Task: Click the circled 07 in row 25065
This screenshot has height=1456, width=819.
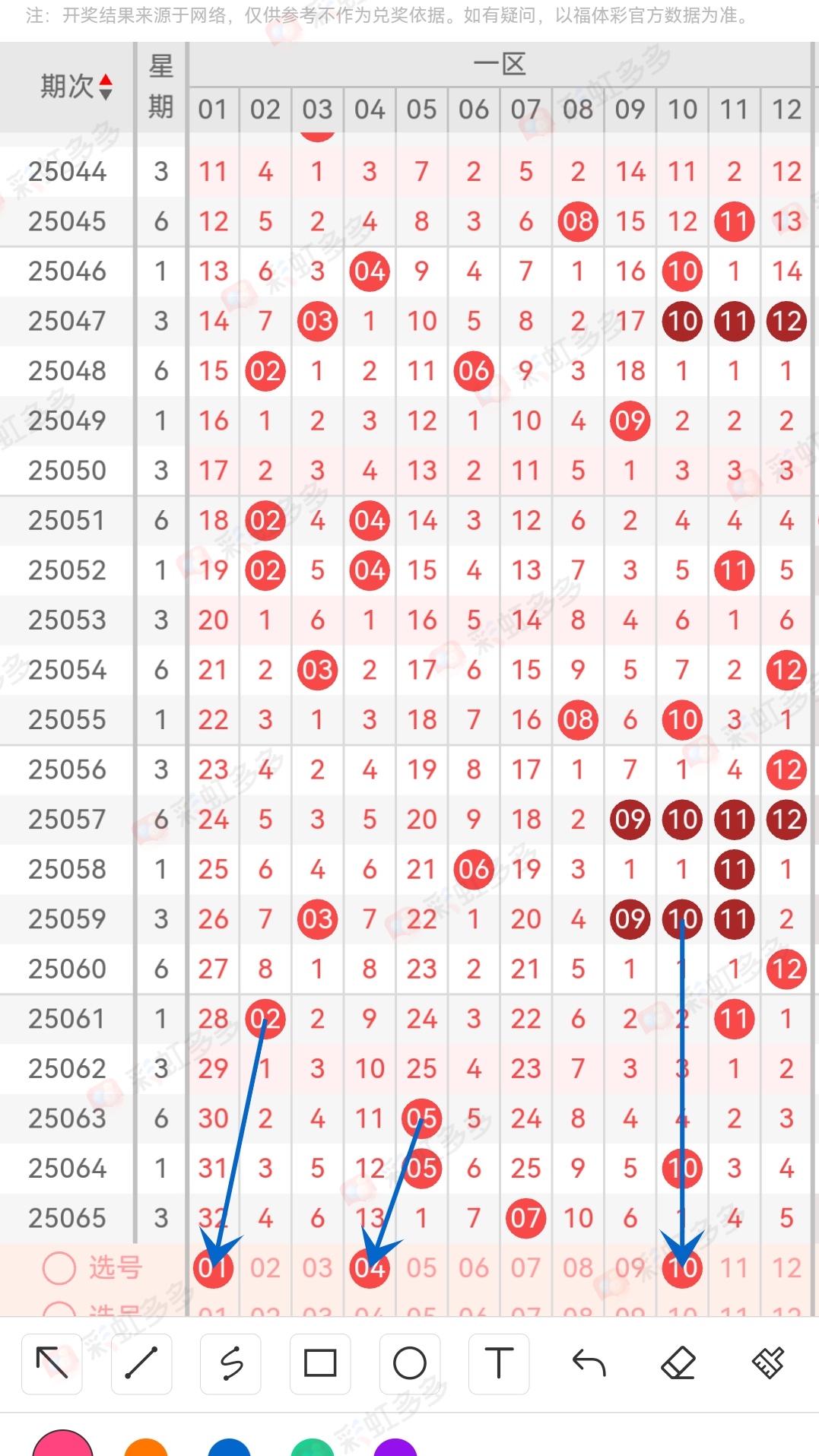Action: click(525, 1218)
